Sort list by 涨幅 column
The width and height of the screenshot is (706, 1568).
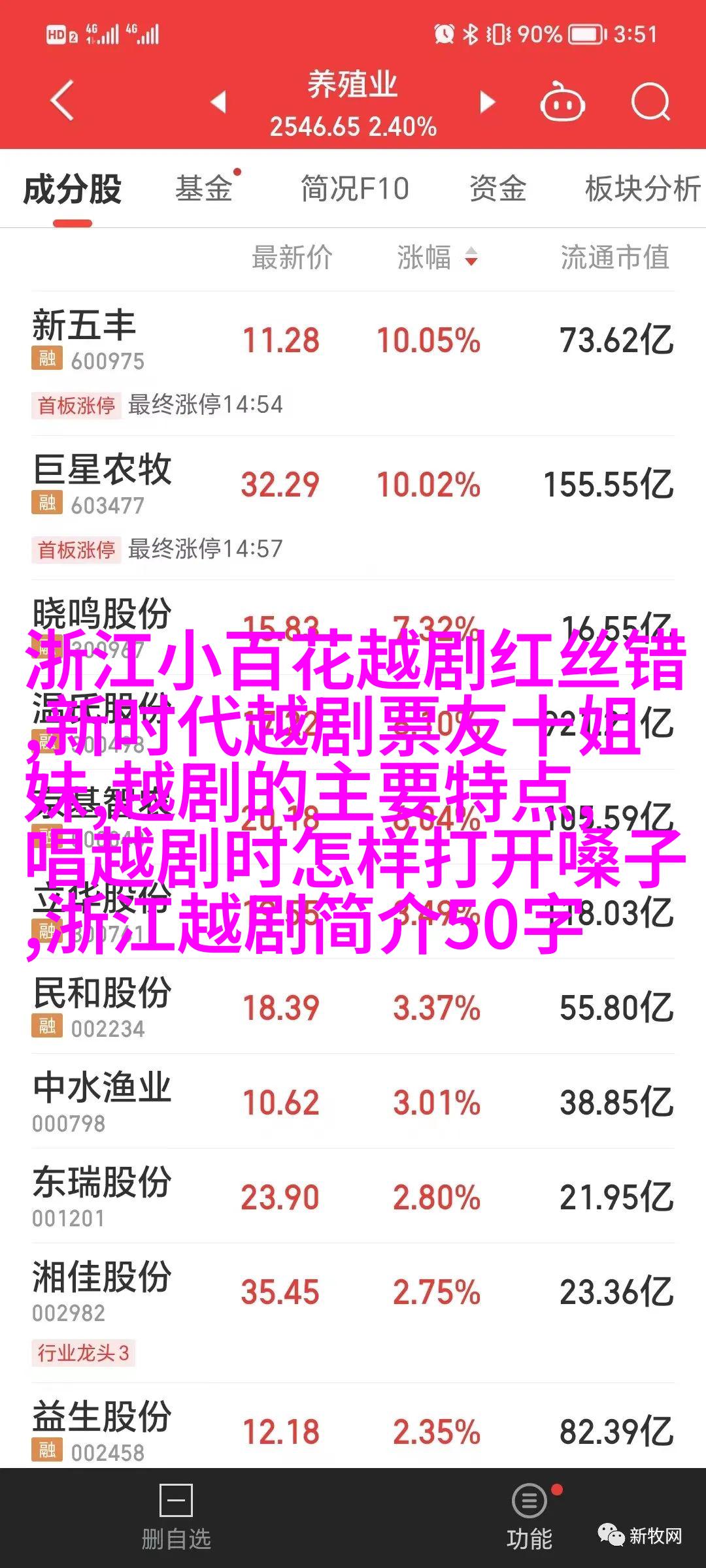437,257
